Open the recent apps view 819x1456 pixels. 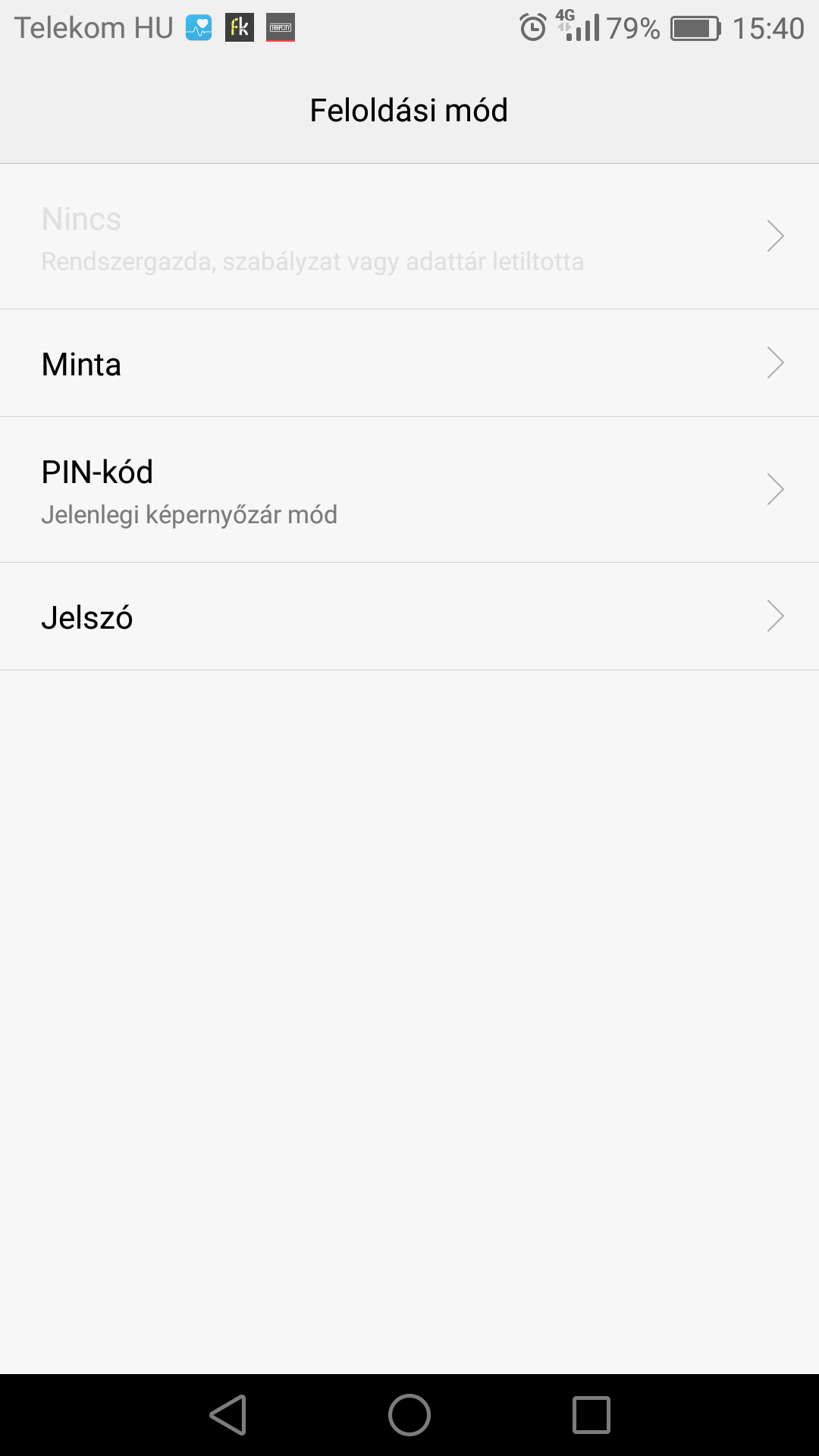tap(591, 1415)
